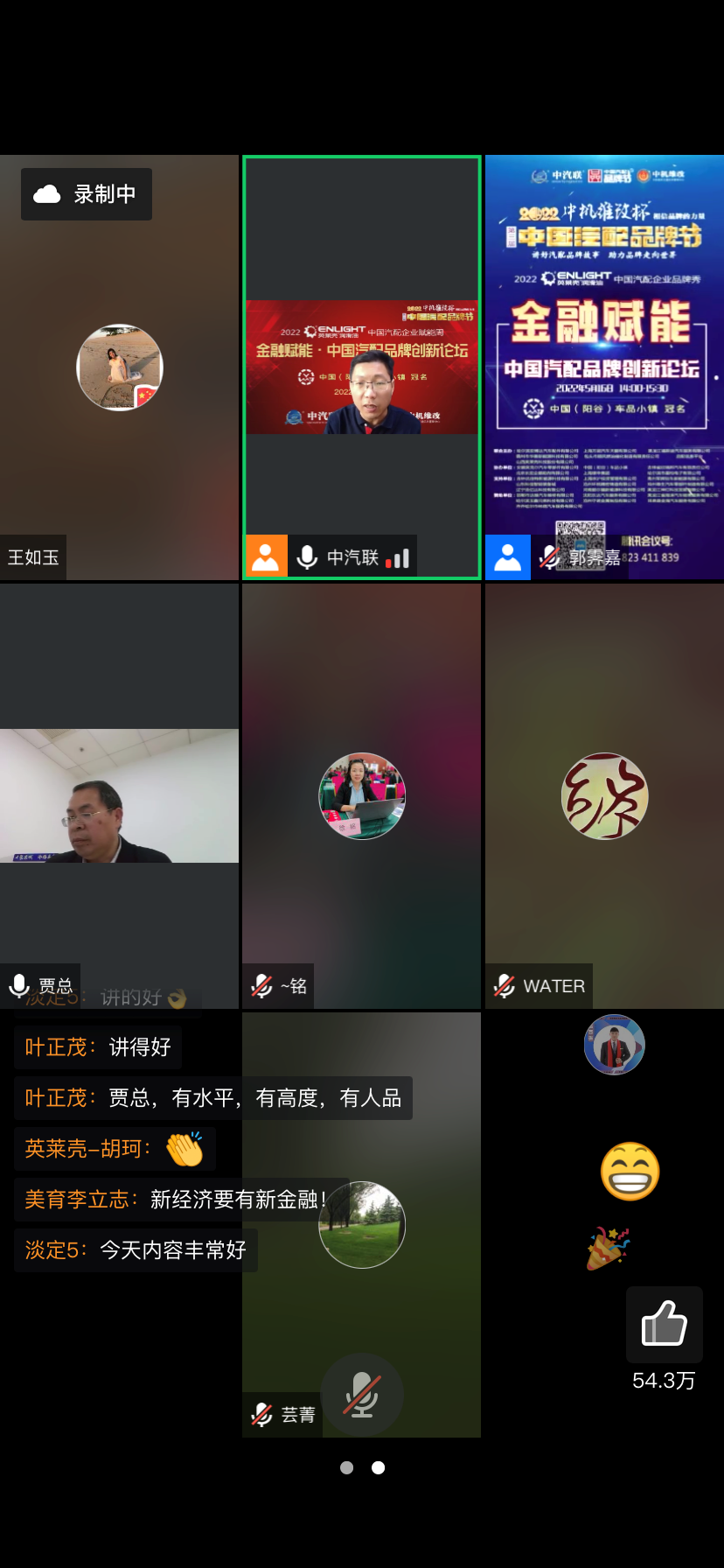Go to the first participants page dot
Image resolution: width=724 pixels, height=1568 pixels.
click(347, 1467)
